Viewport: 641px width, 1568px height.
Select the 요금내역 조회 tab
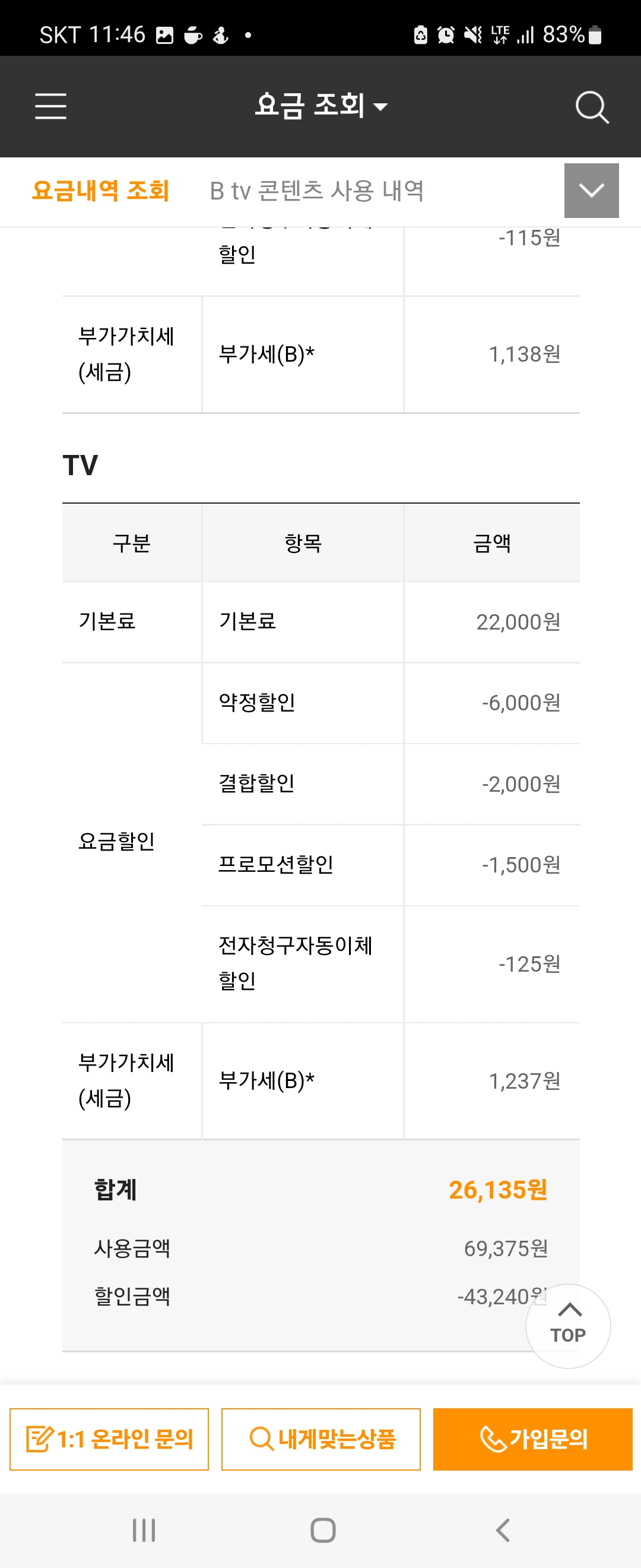[100, 191]
